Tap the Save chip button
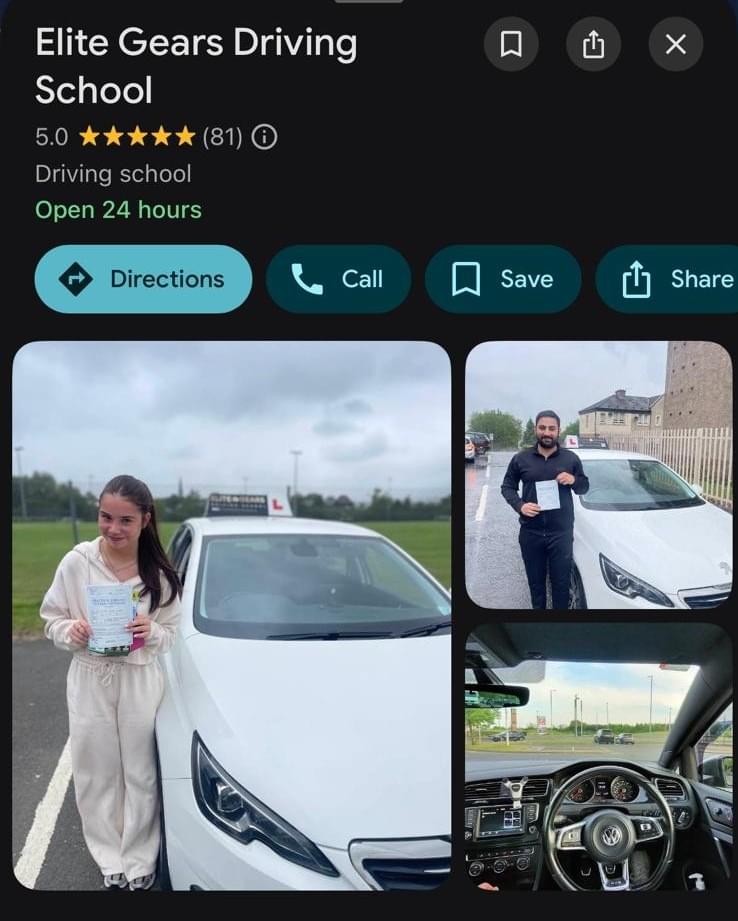Image resolution: width=738 pixels, height=921 pixels. click(503, 279)
